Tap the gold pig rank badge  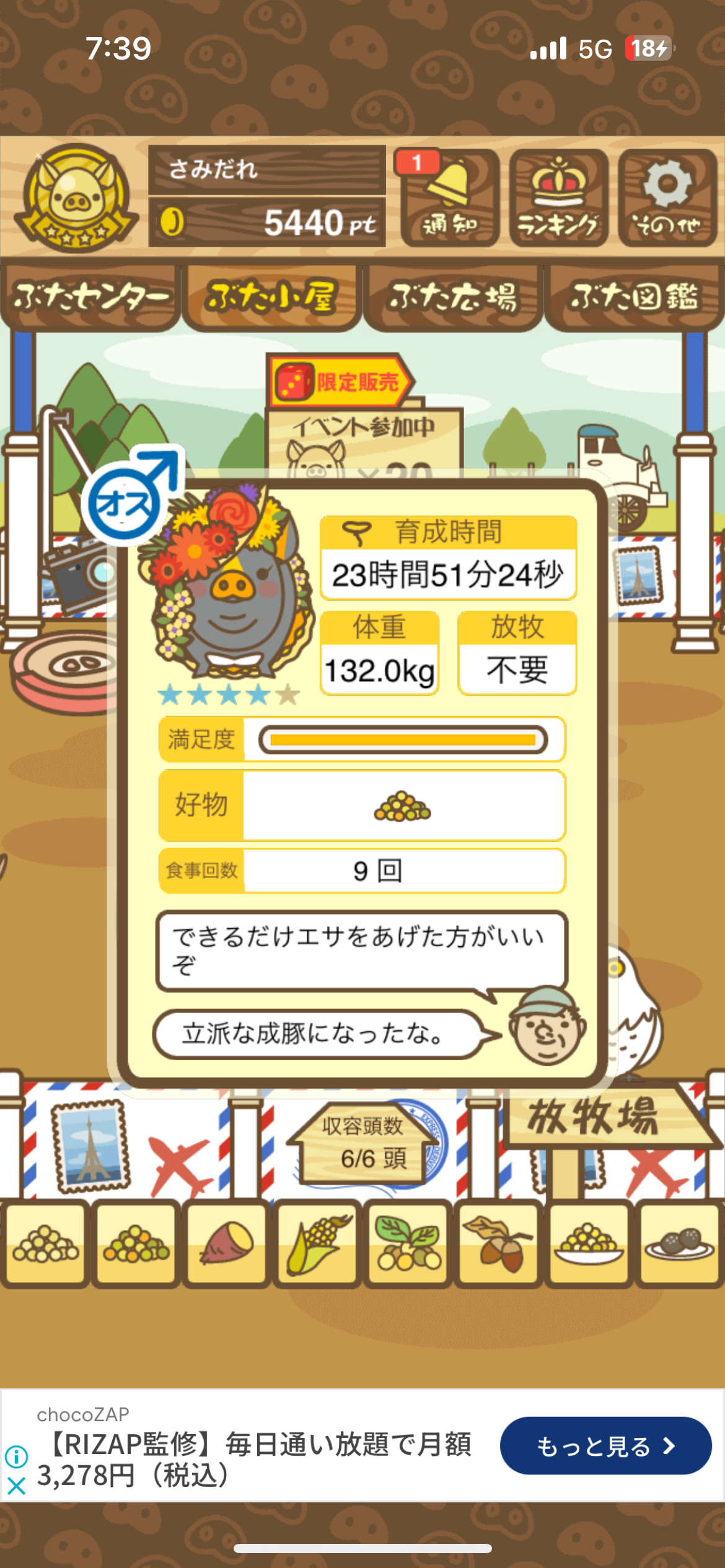click(76, 198)
